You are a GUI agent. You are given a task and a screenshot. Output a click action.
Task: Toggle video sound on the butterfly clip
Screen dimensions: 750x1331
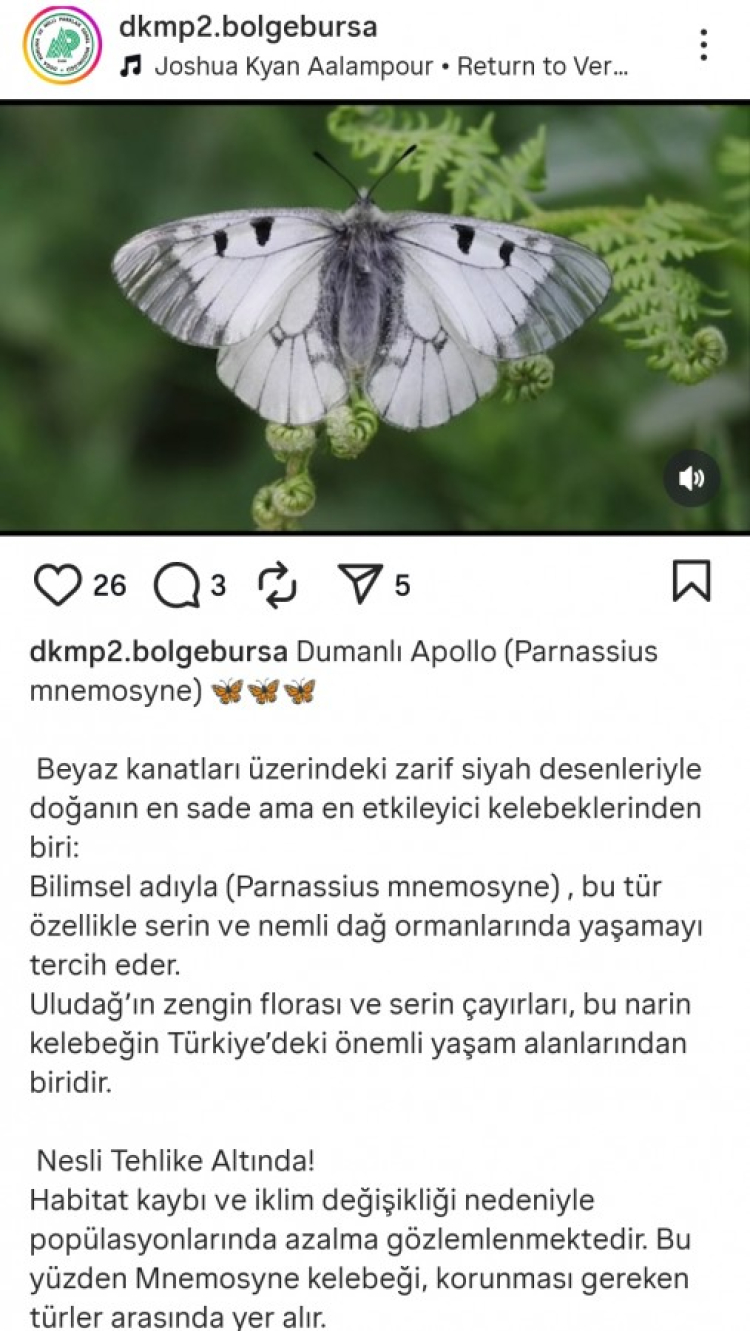click(691, 478)
